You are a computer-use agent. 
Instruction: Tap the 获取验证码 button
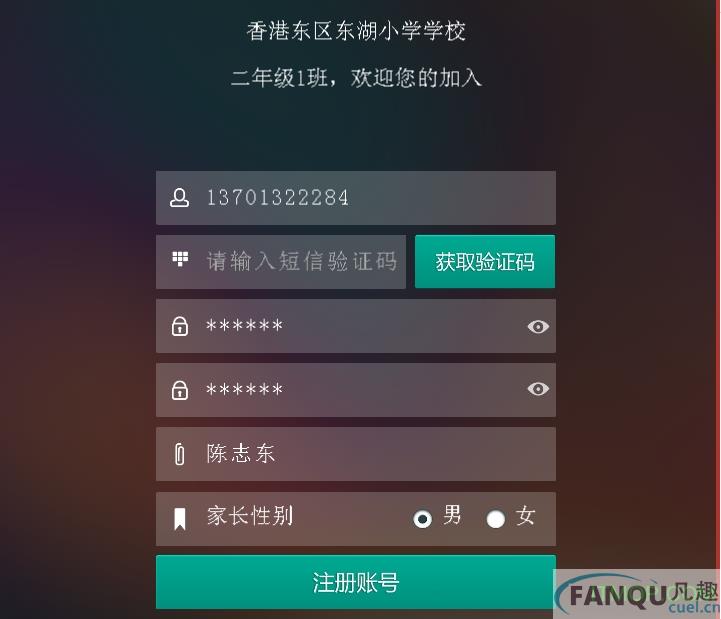click(485, 262)
